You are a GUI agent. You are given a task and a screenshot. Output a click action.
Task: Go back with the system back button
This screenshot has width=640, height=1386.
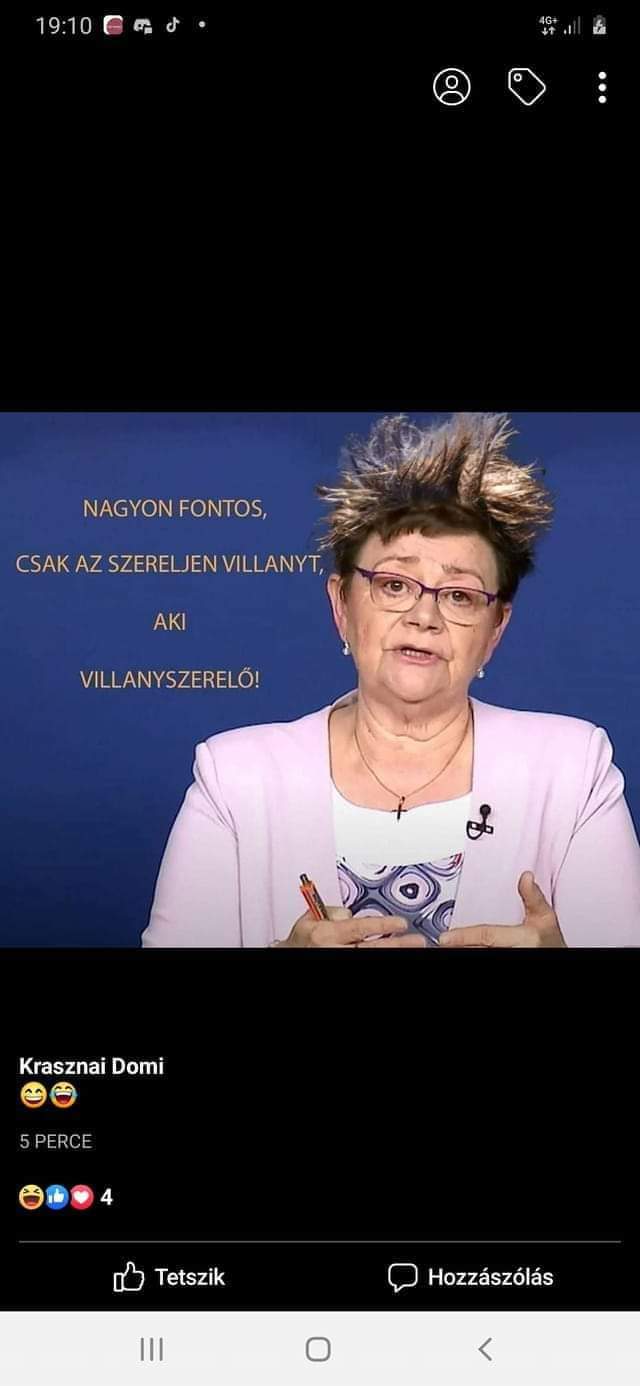pyautogui.click(x=485, y=1349)
